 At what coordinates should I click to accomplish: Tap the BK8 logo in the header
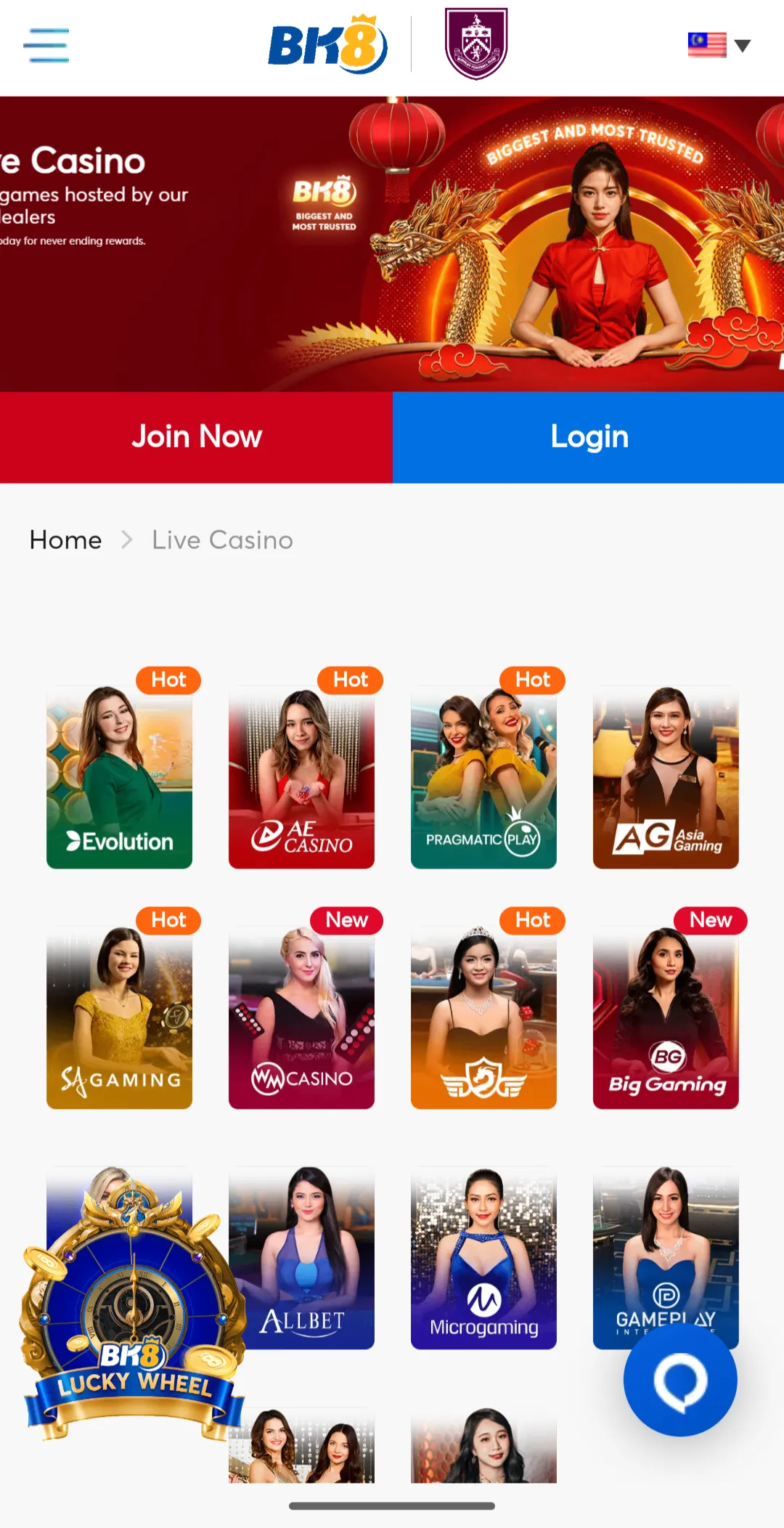pos(327,45)
